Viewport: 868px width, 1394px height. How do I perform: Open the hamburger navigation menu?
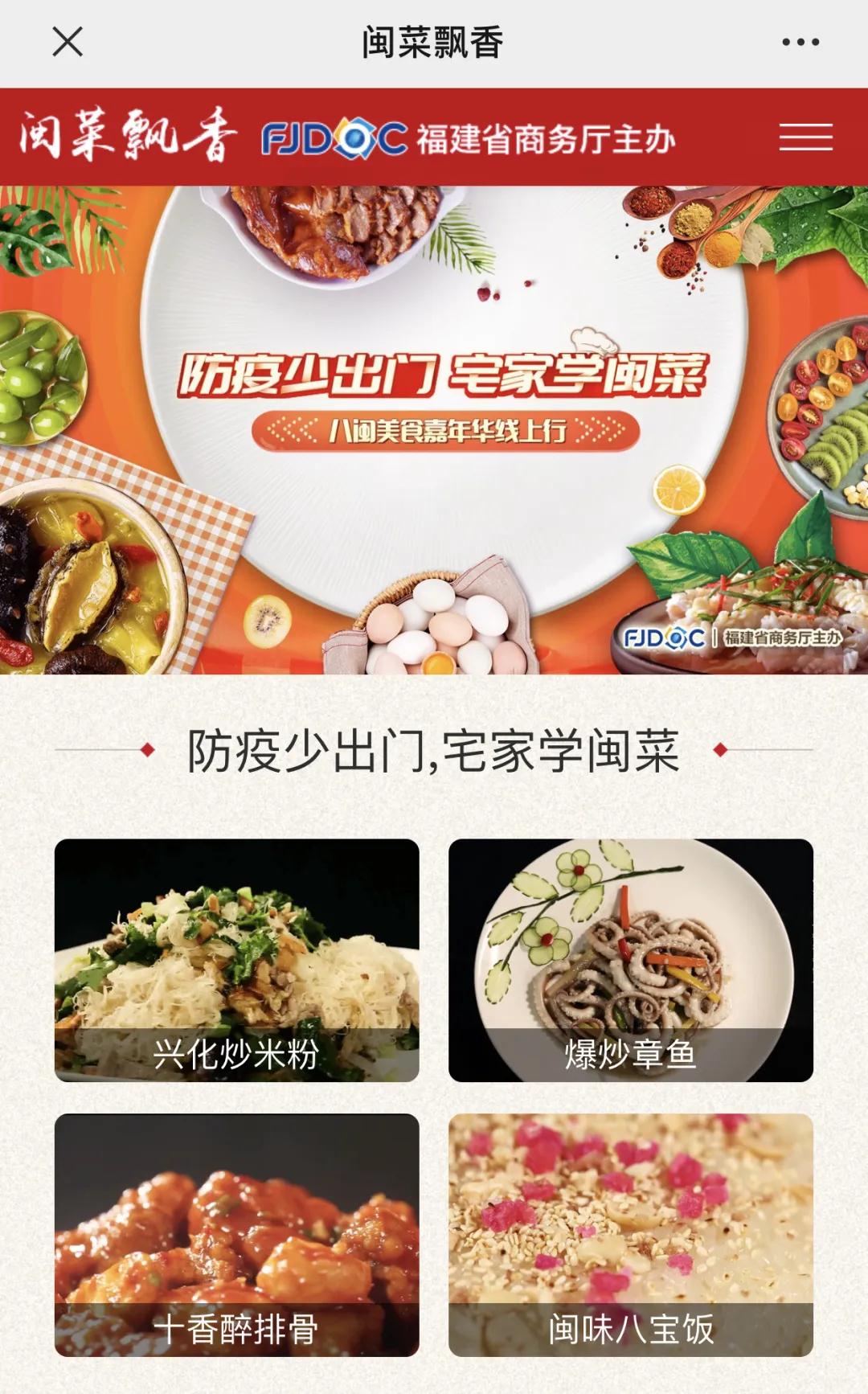pyautogui.click(x=805, y=137)
